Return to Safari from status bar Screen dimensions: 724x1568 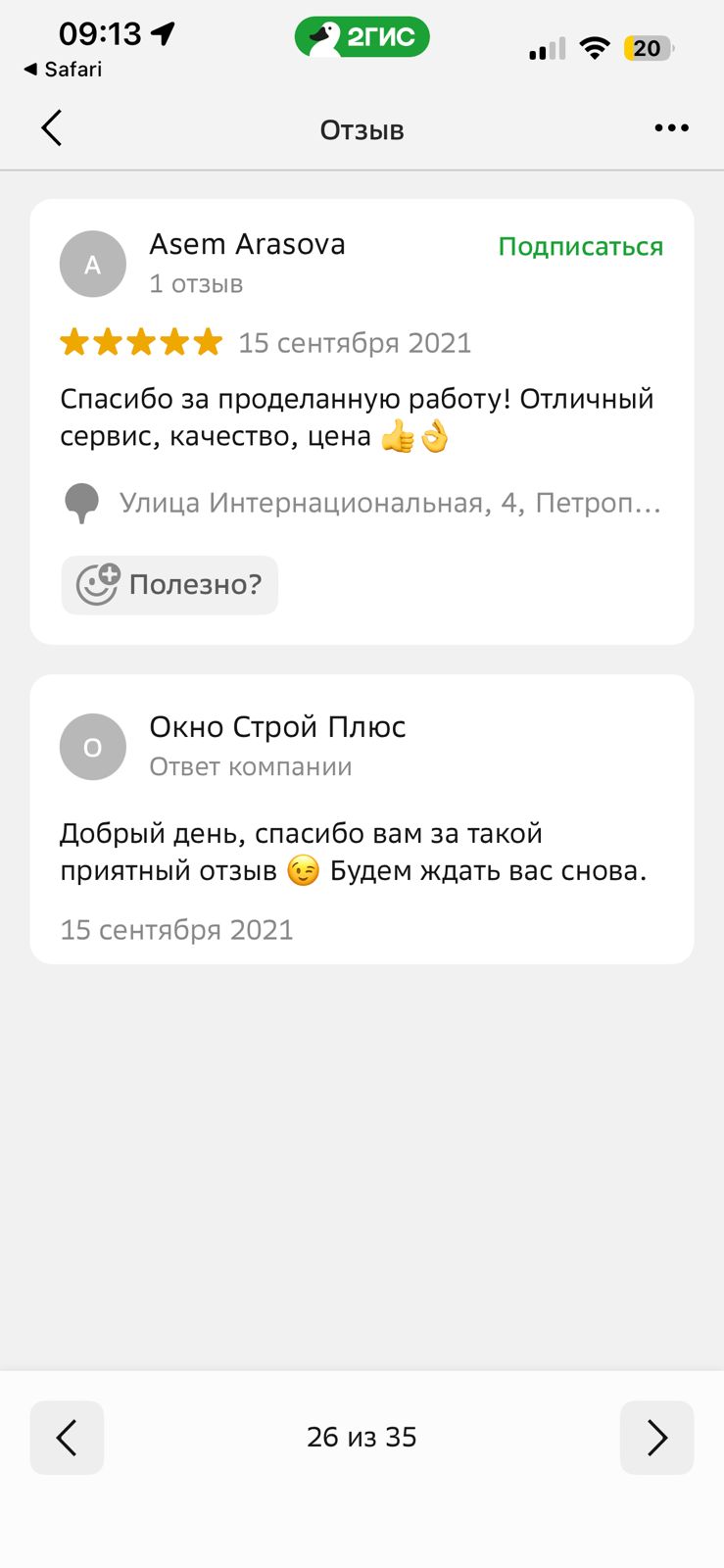tap(63, 70)
